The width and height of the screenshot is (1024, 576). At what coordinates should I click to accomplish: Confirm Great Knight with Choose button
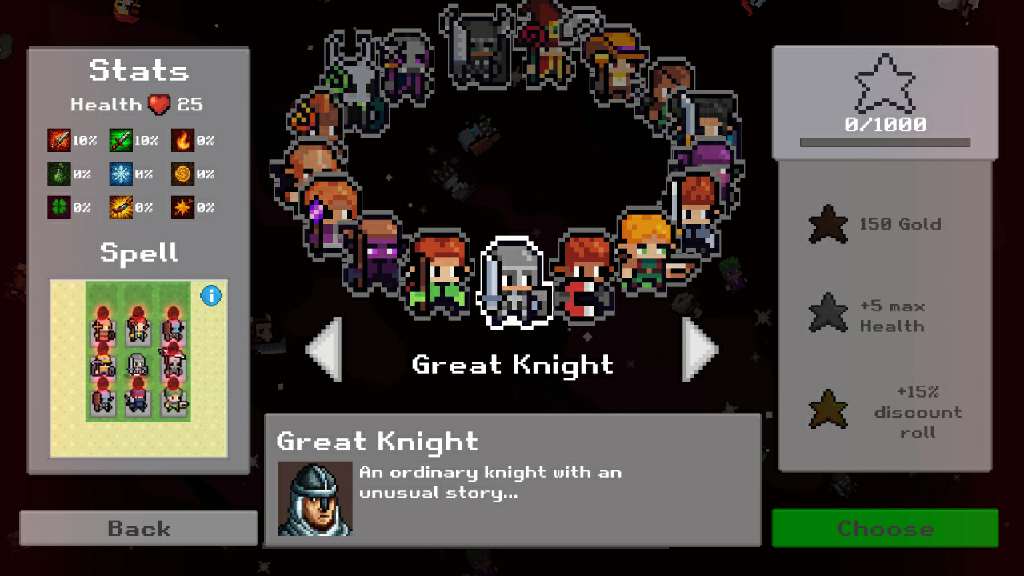point(885,528)
